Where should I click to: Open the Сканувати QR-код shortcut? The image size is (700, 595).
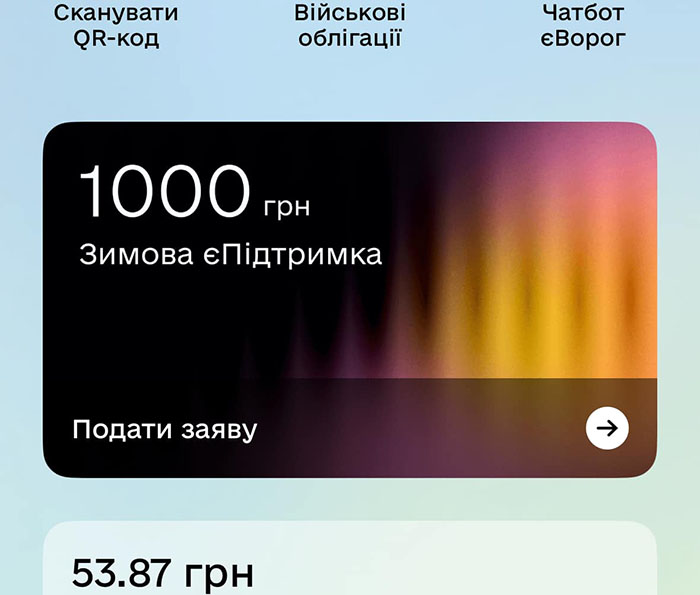pos(116,27)
